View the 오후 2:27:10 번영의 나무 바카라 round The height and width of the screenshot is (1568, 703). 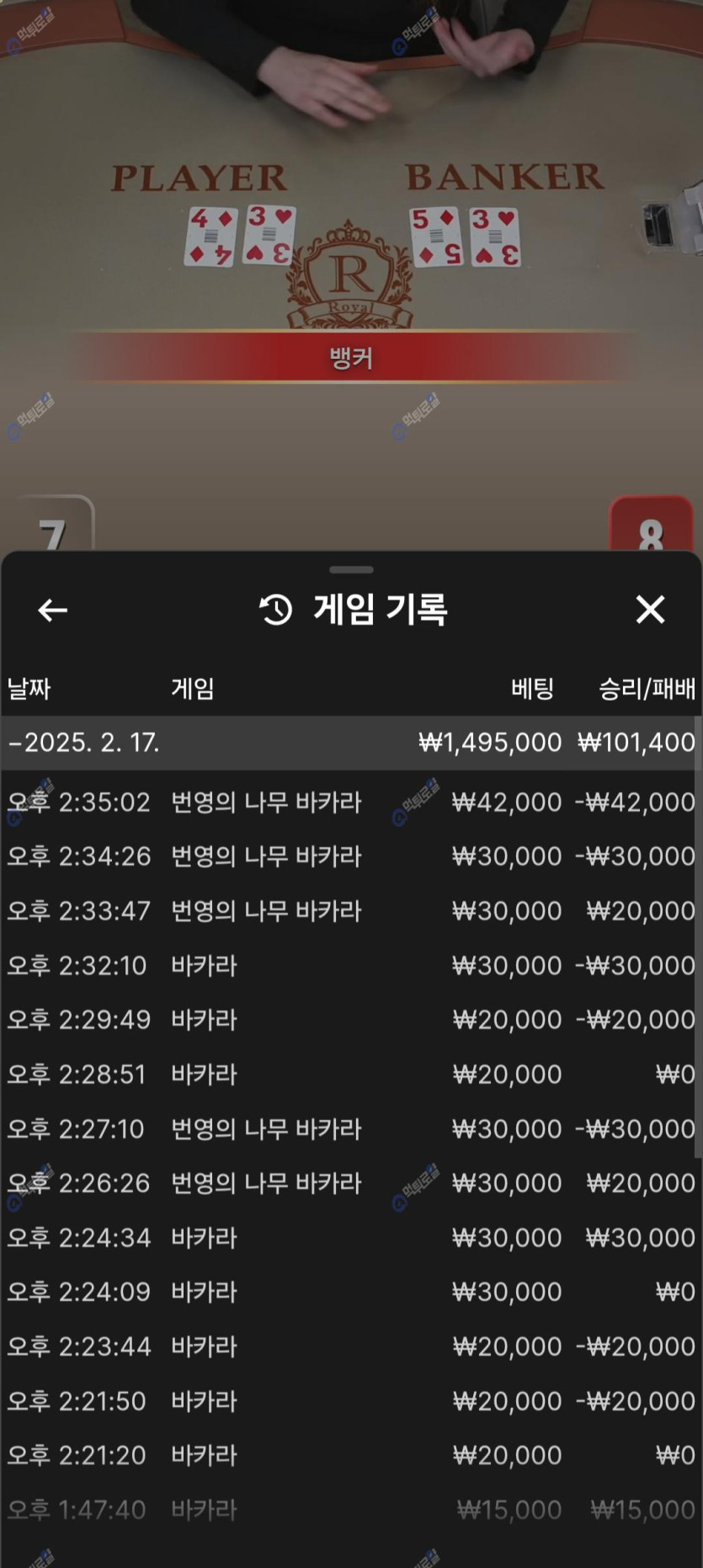(x=350, y=1128)
